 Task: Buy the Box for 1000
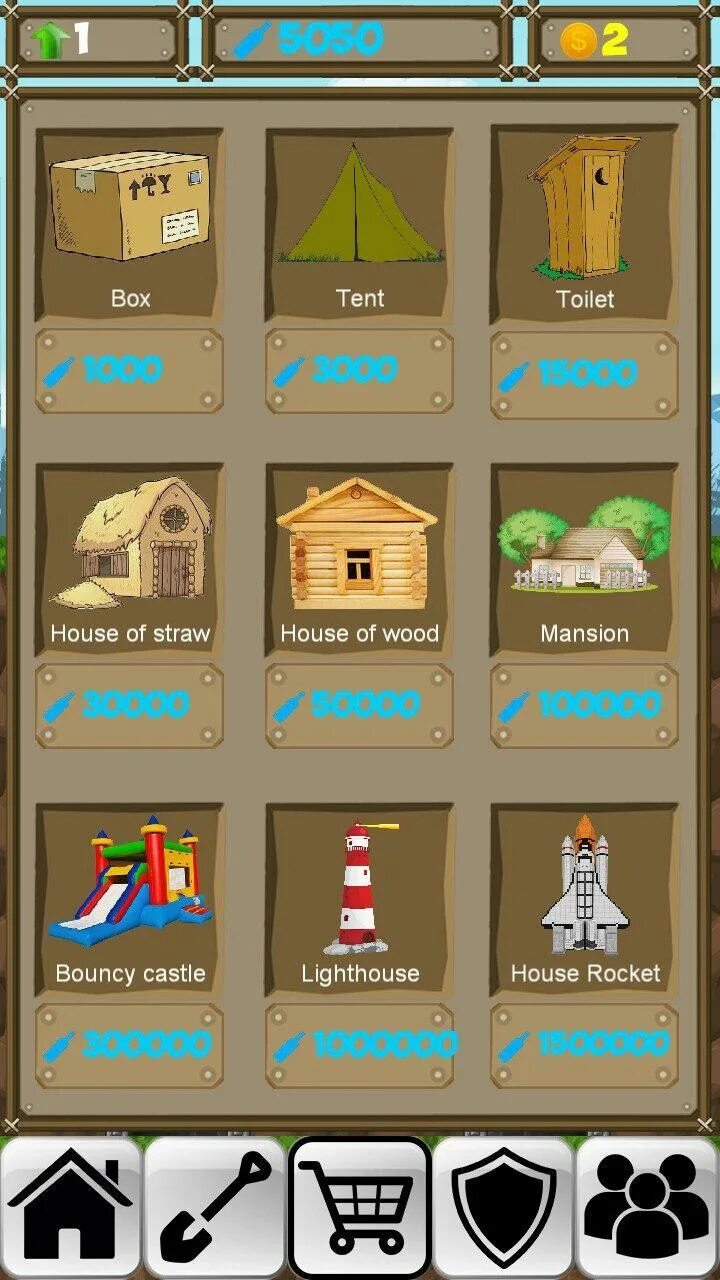(x=129, y=371)
